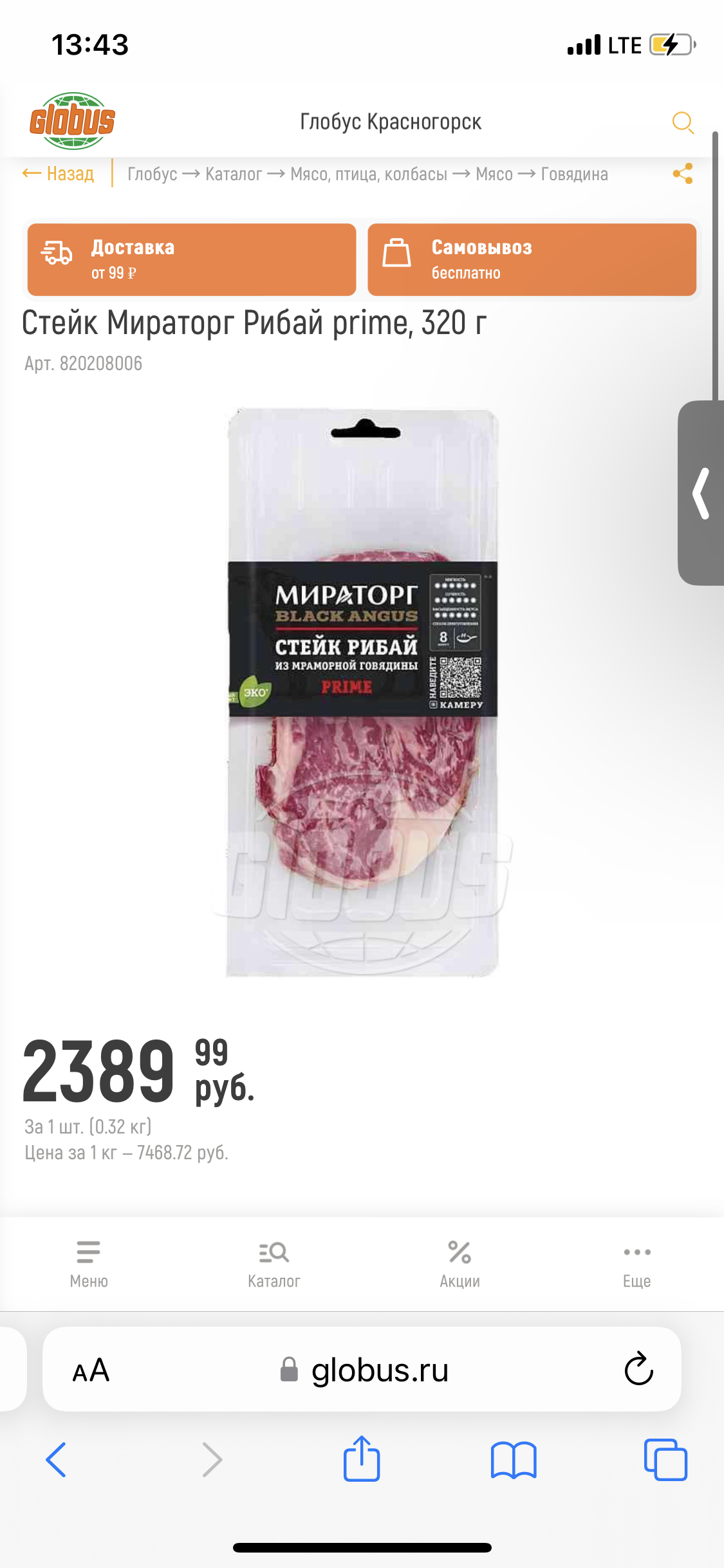Switch to the Акции tab
The height and width of the screenshot is (1568, 724).
click(459, 1264)
